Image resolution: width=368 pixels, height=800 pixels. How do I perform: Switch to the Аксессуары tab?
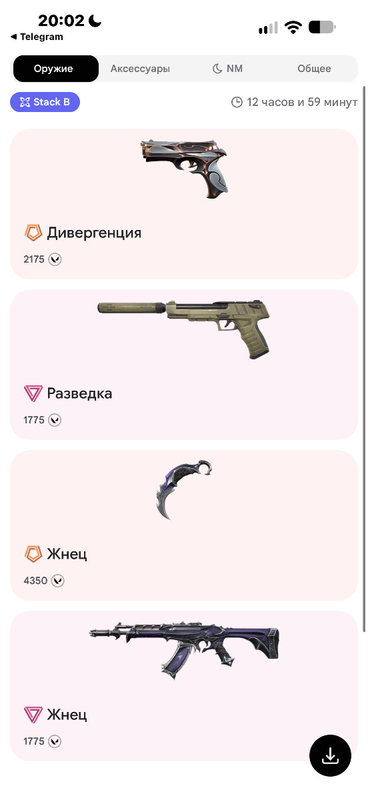coord(140,69)
